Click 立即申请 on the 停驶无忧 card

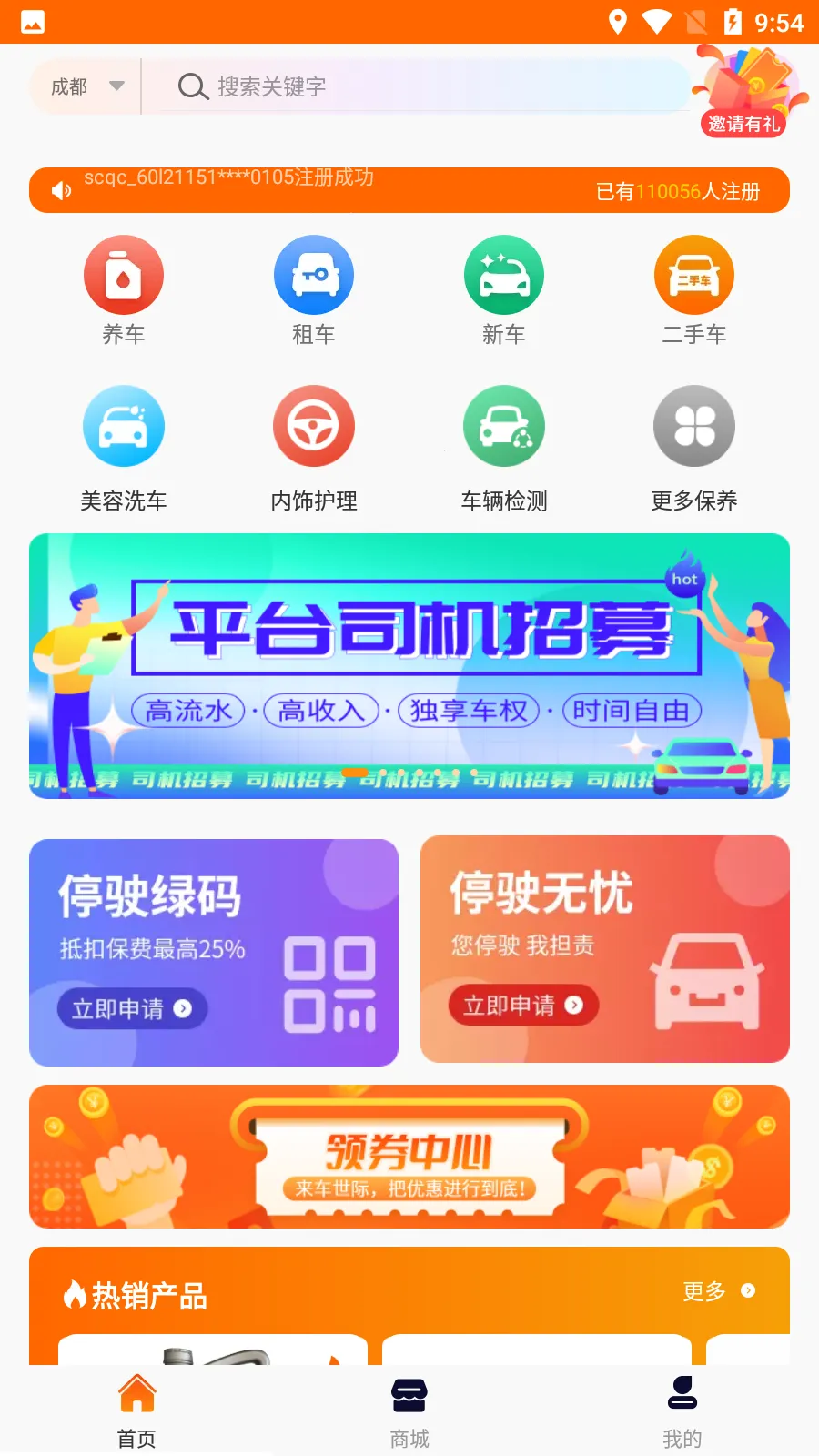coord(523,1005)
